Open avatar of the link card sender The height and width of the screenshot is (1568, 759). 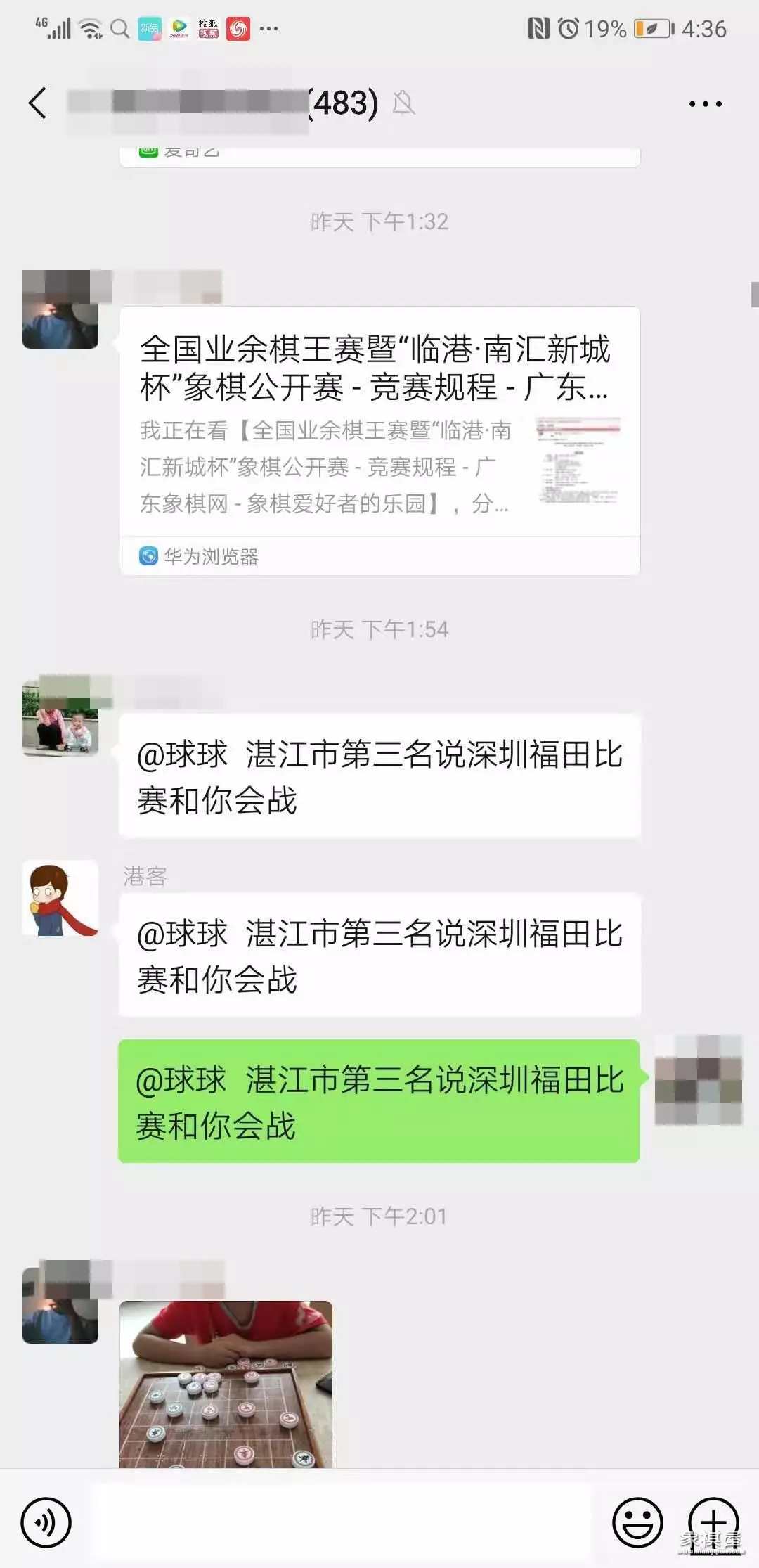tap(60, 310)
